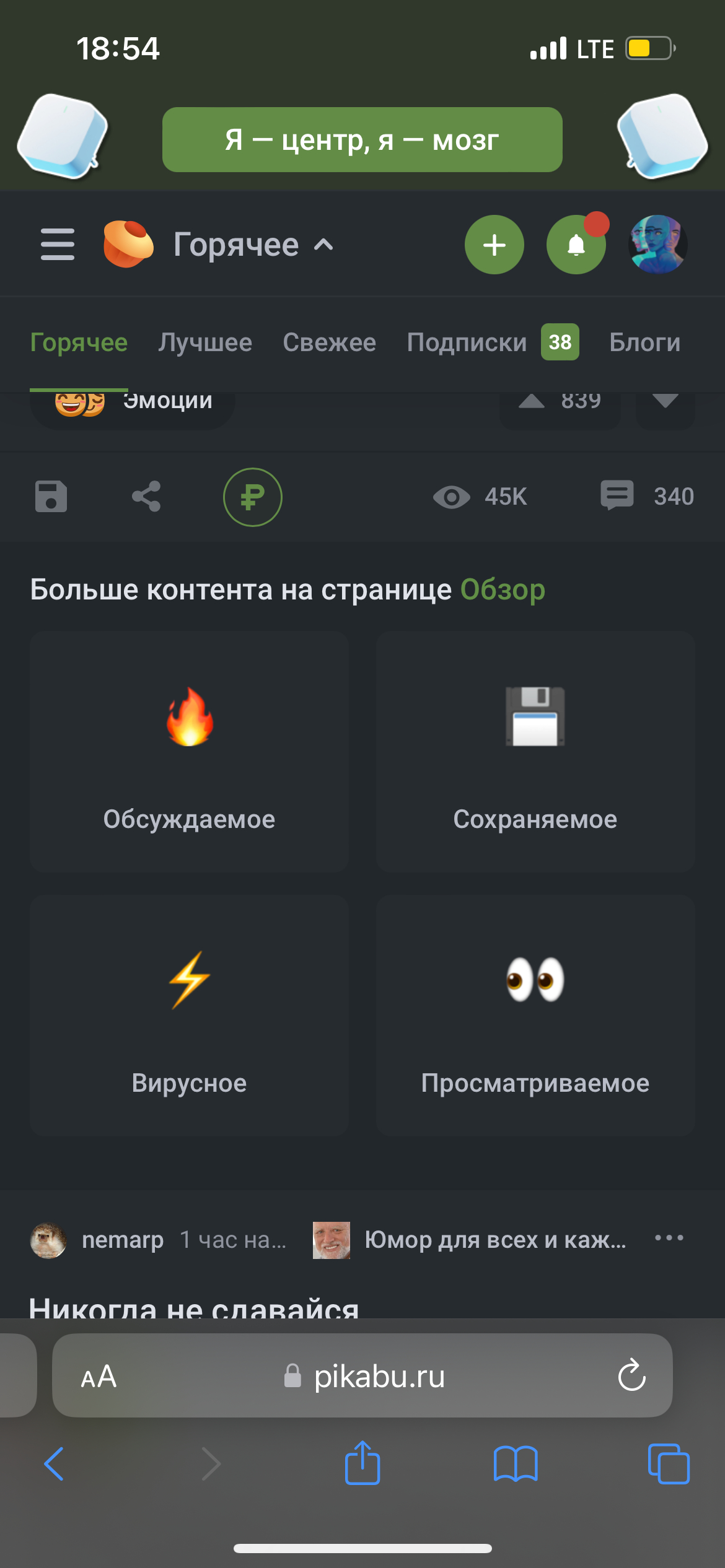Create a new post with plus button

pyautogui.click(x=494, y=245)
